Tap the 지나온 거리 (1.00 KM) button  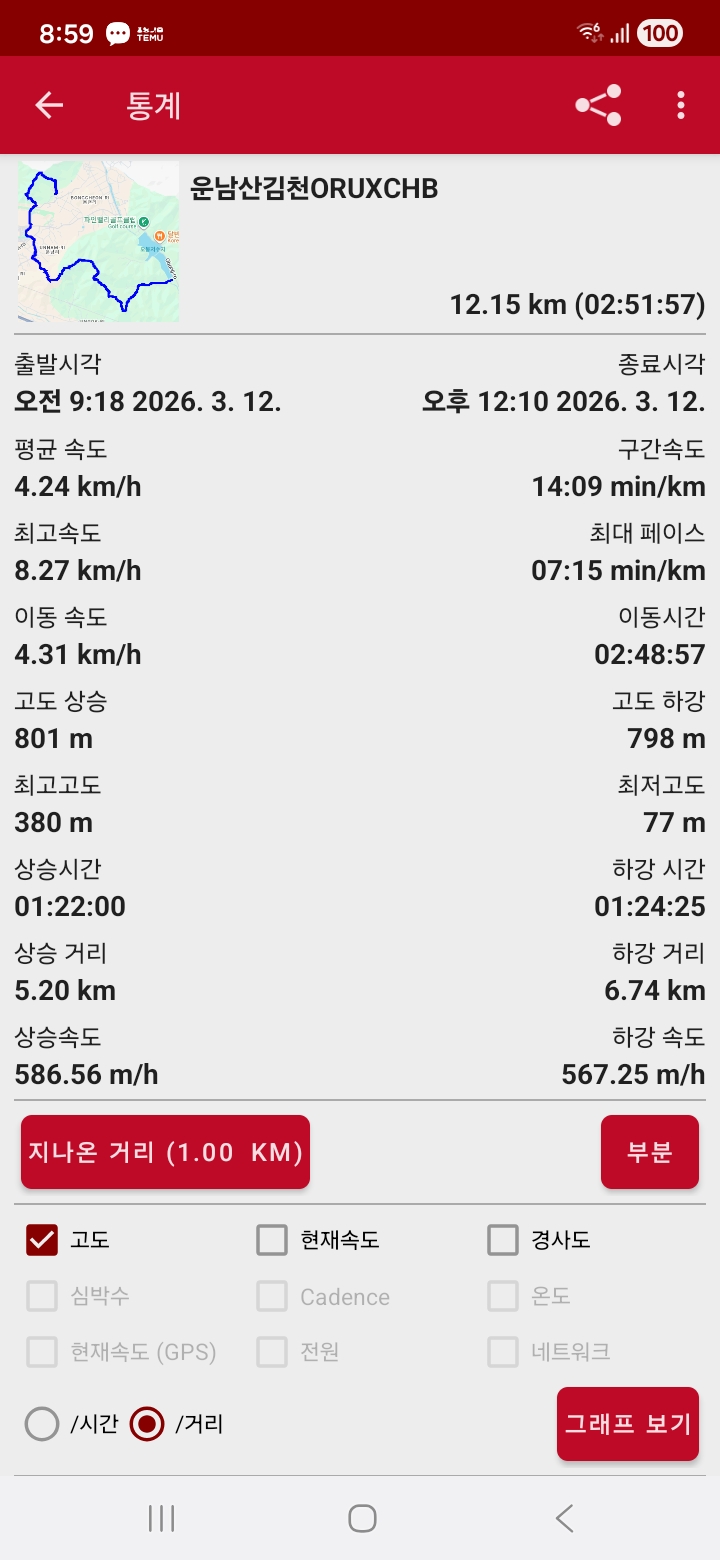166,1152
